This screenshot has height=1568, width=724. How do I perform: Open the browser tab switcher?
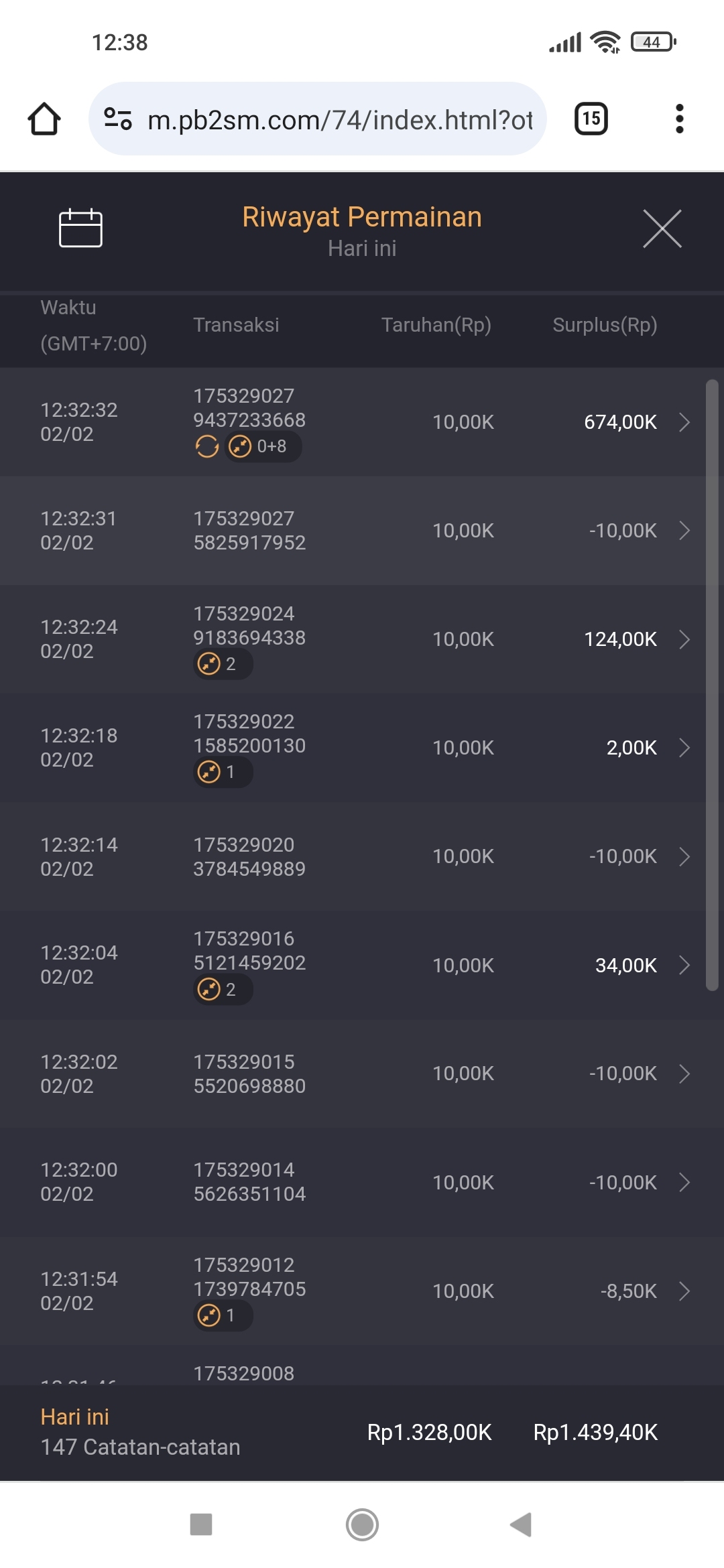point(591,119)
